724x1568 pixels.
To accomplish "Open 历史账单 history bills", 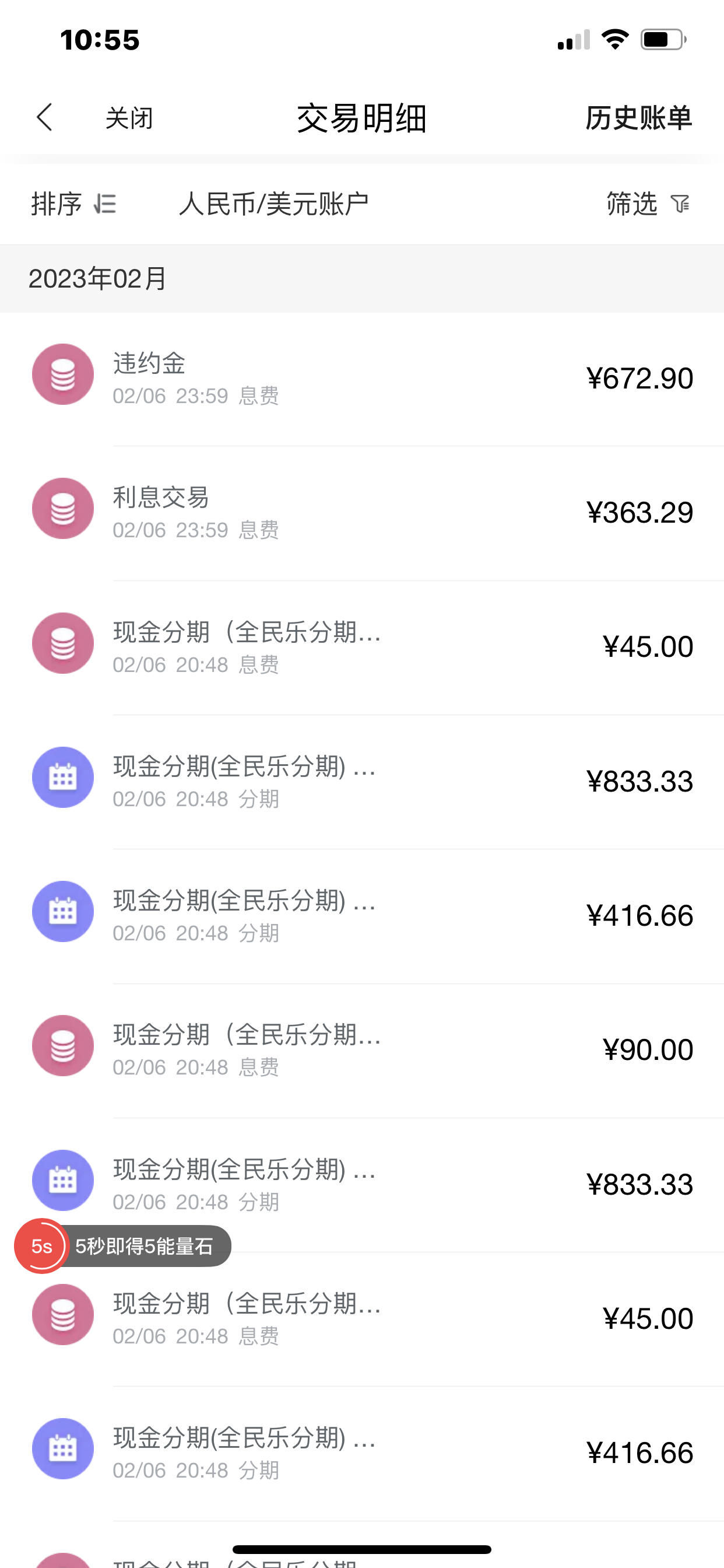I will point(638,118).
